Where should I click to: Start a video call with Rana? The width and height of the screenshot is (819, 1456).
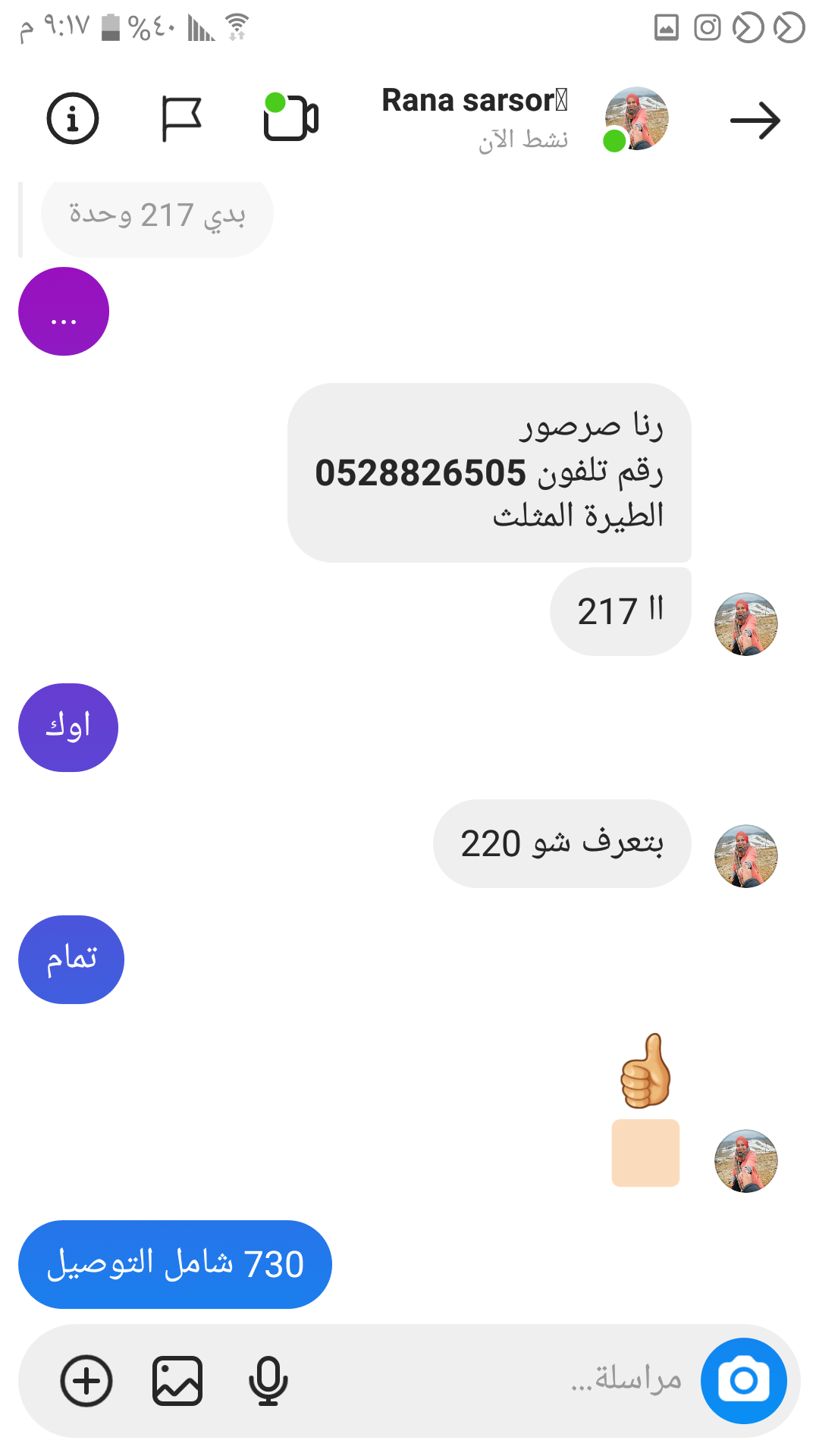[290, 118]
